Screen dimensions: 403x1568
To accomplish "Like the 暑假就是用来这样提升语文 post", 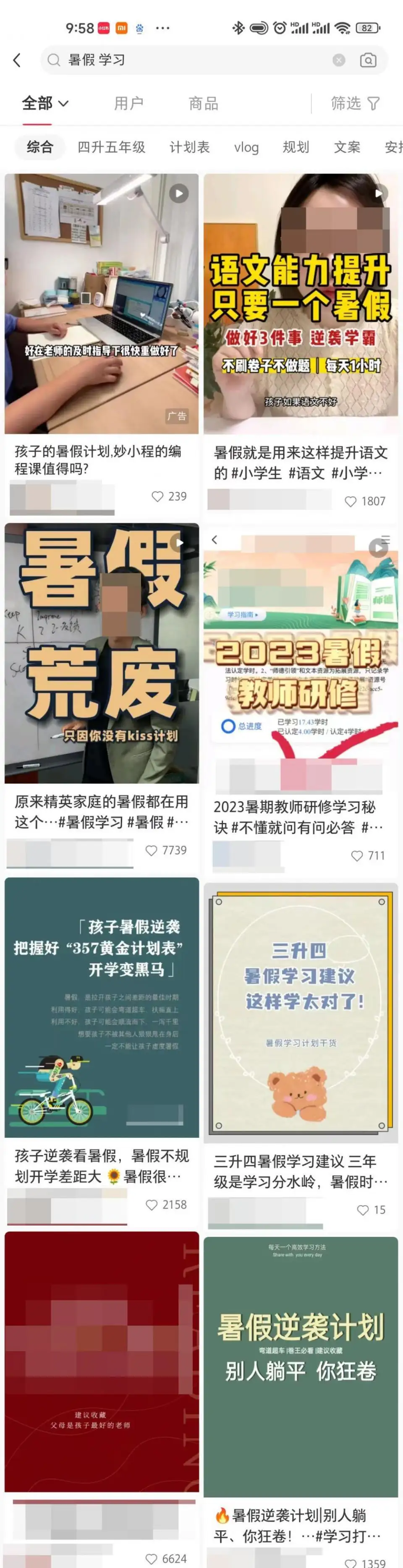I will (351, 502).
